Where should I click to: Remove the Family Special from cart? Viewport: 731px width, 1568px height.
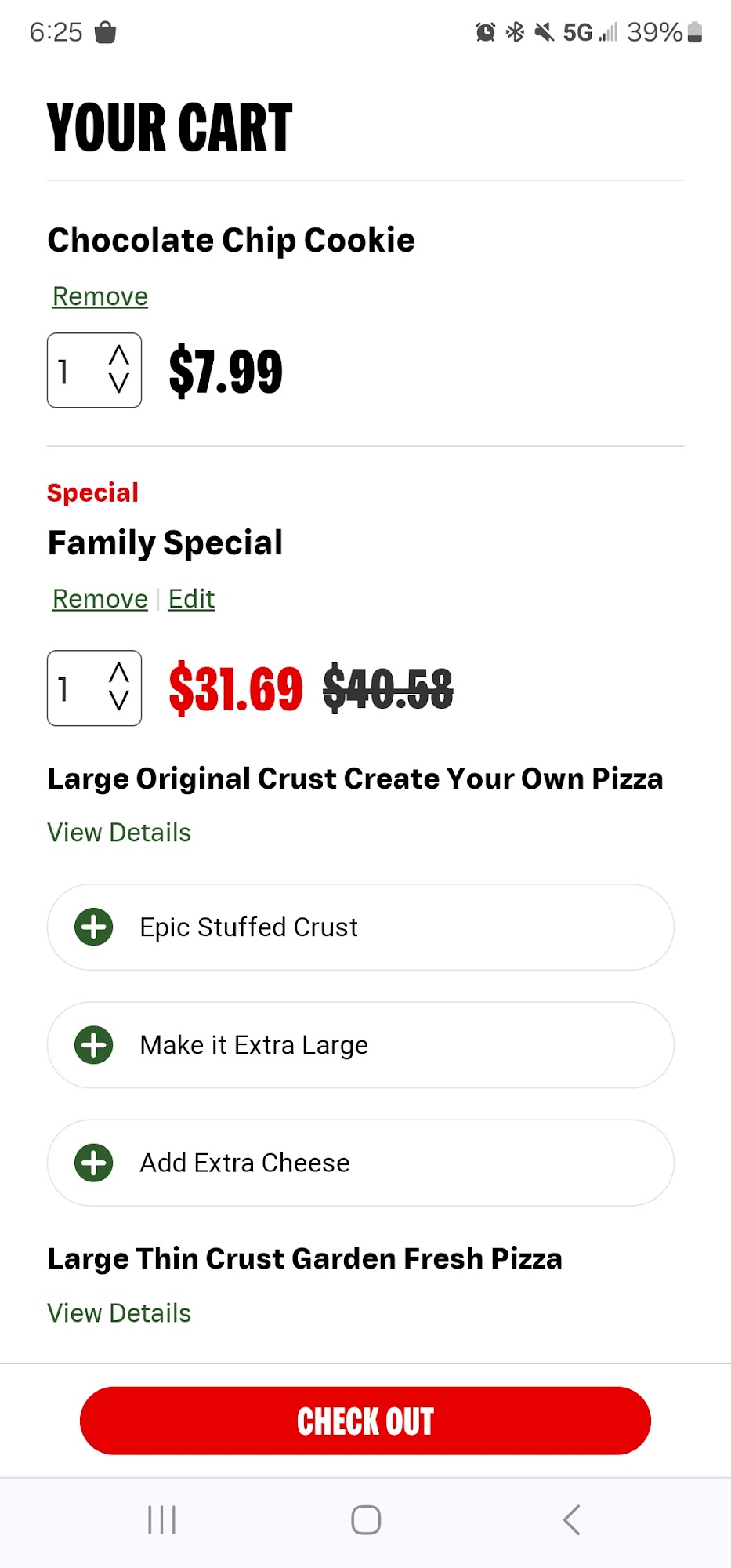pos(99,598)
